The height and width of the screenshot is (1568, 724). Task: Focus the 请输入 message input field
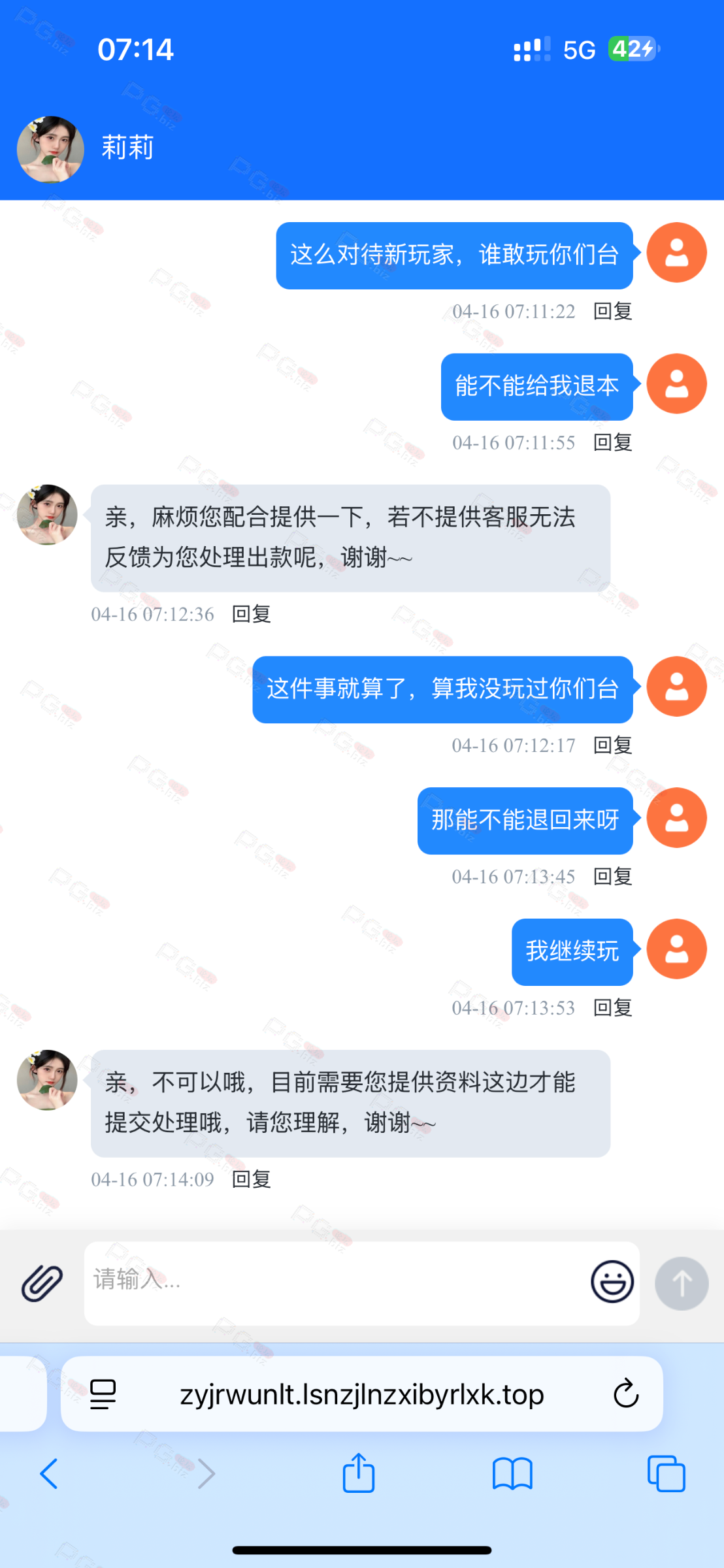(333, 1282)
